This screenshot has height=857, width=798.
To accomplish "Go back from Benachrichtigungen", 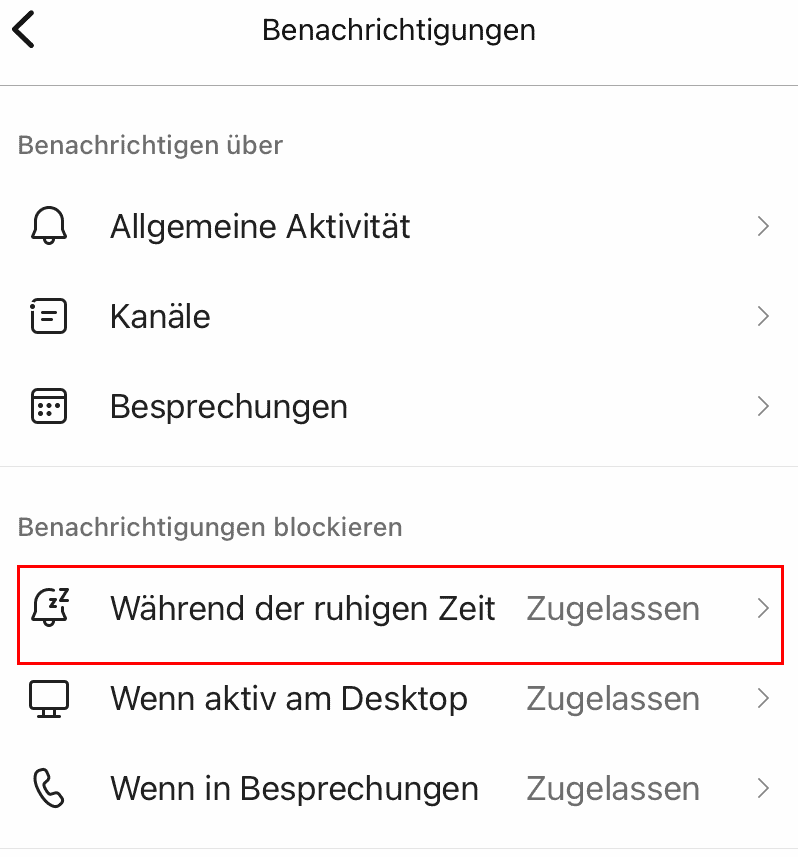I will pos(24,30).
